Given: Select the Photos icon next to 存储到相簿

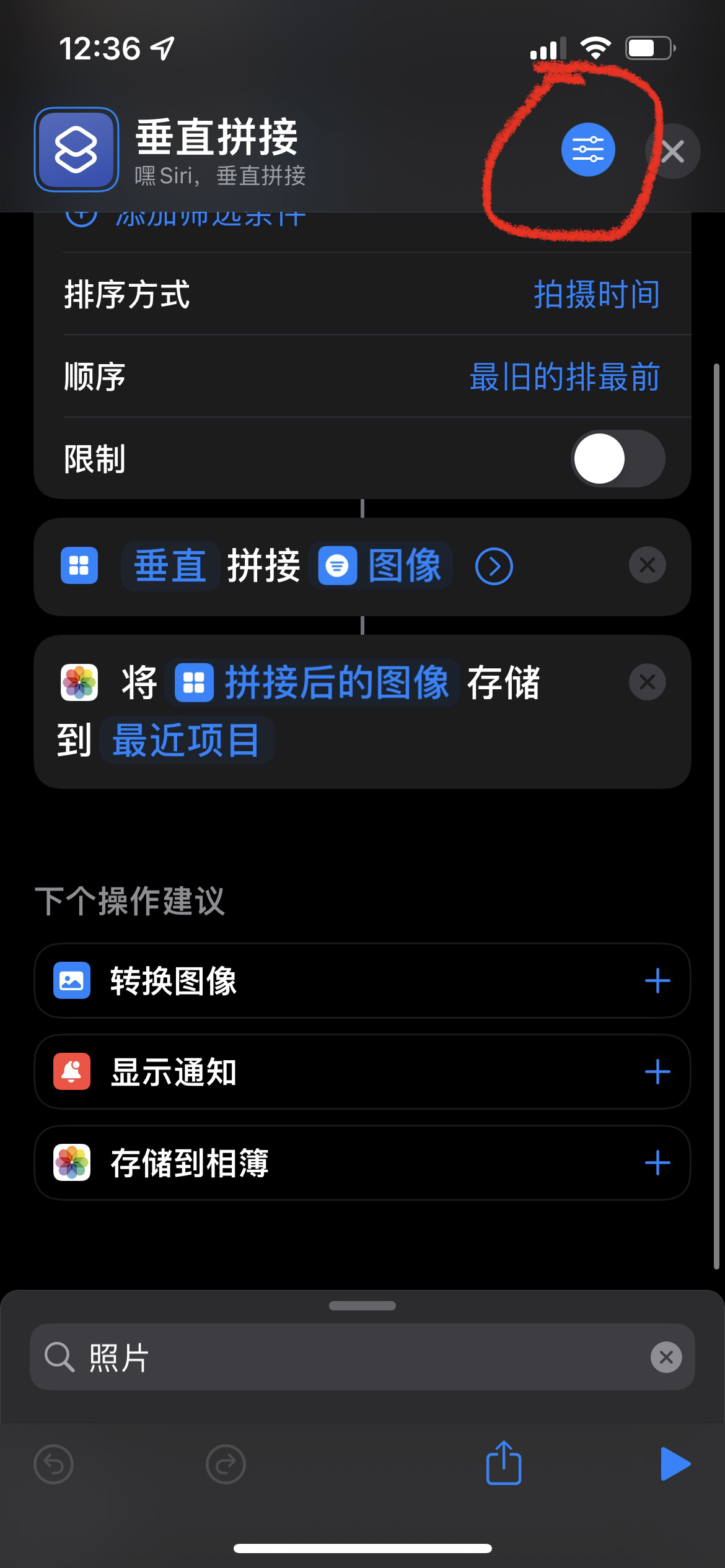Looking at the screenshot, I should point(72,1162).
